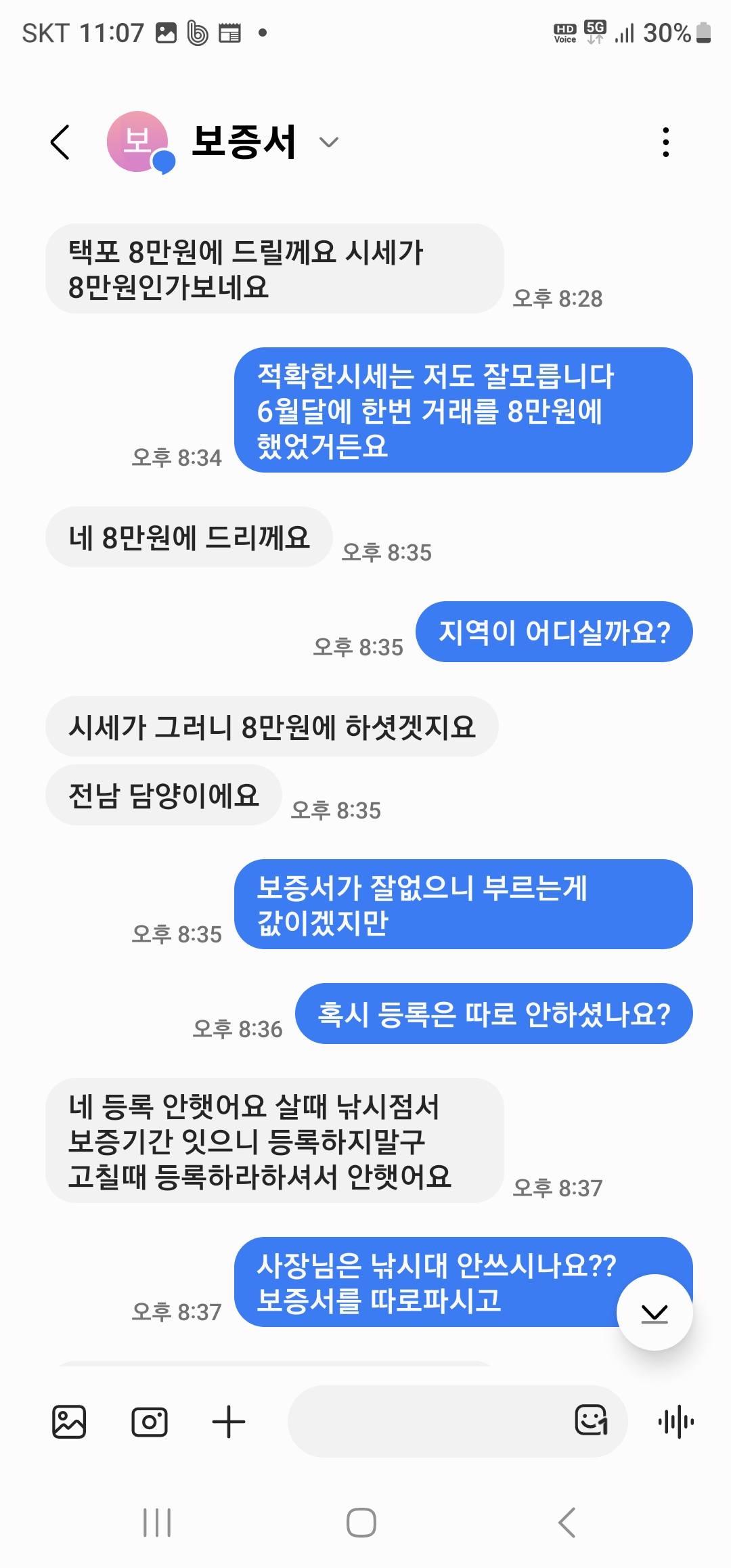Open the plus attachment menu
The image size is (731, 1568).
pyautogui.click(x=229, y=1421)
